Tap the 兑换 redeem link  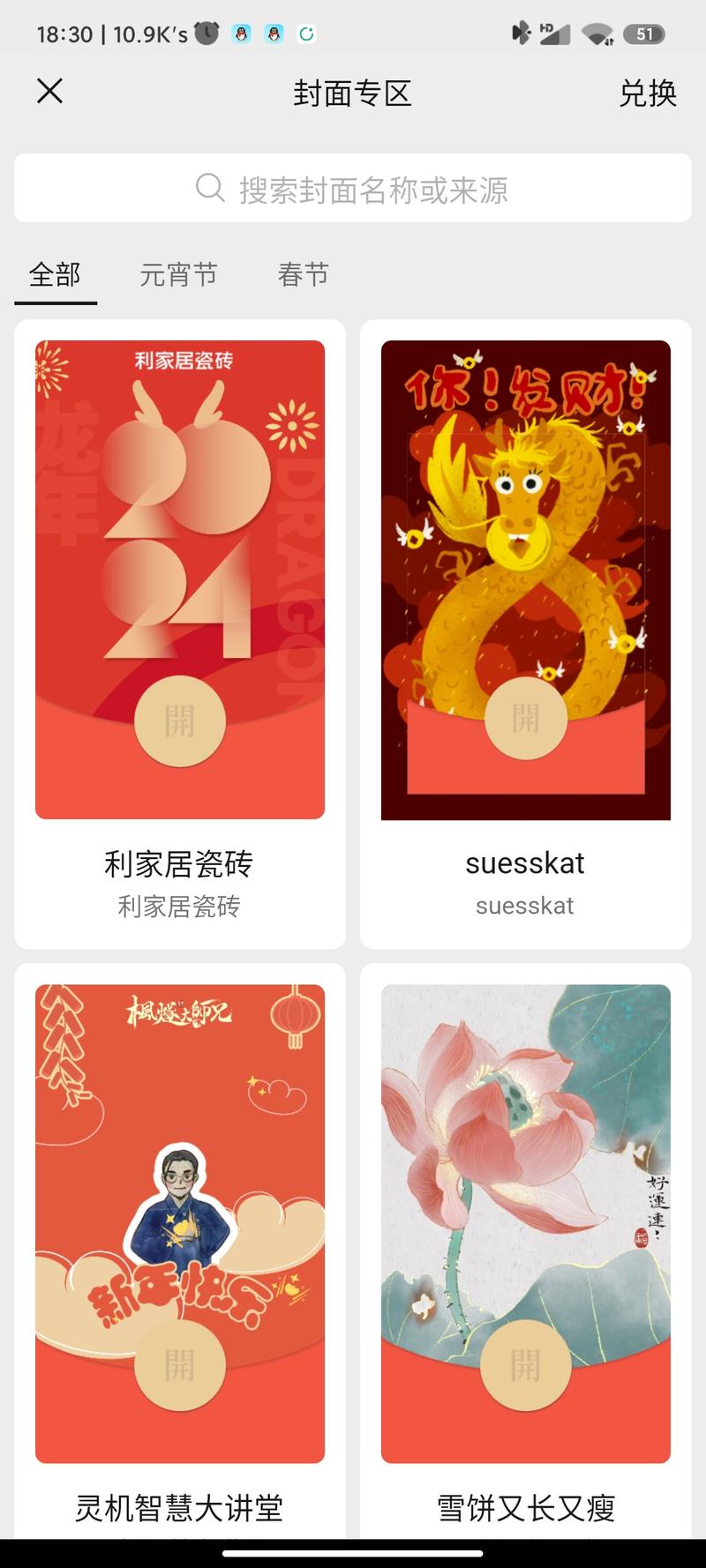(x=648, y=93)
